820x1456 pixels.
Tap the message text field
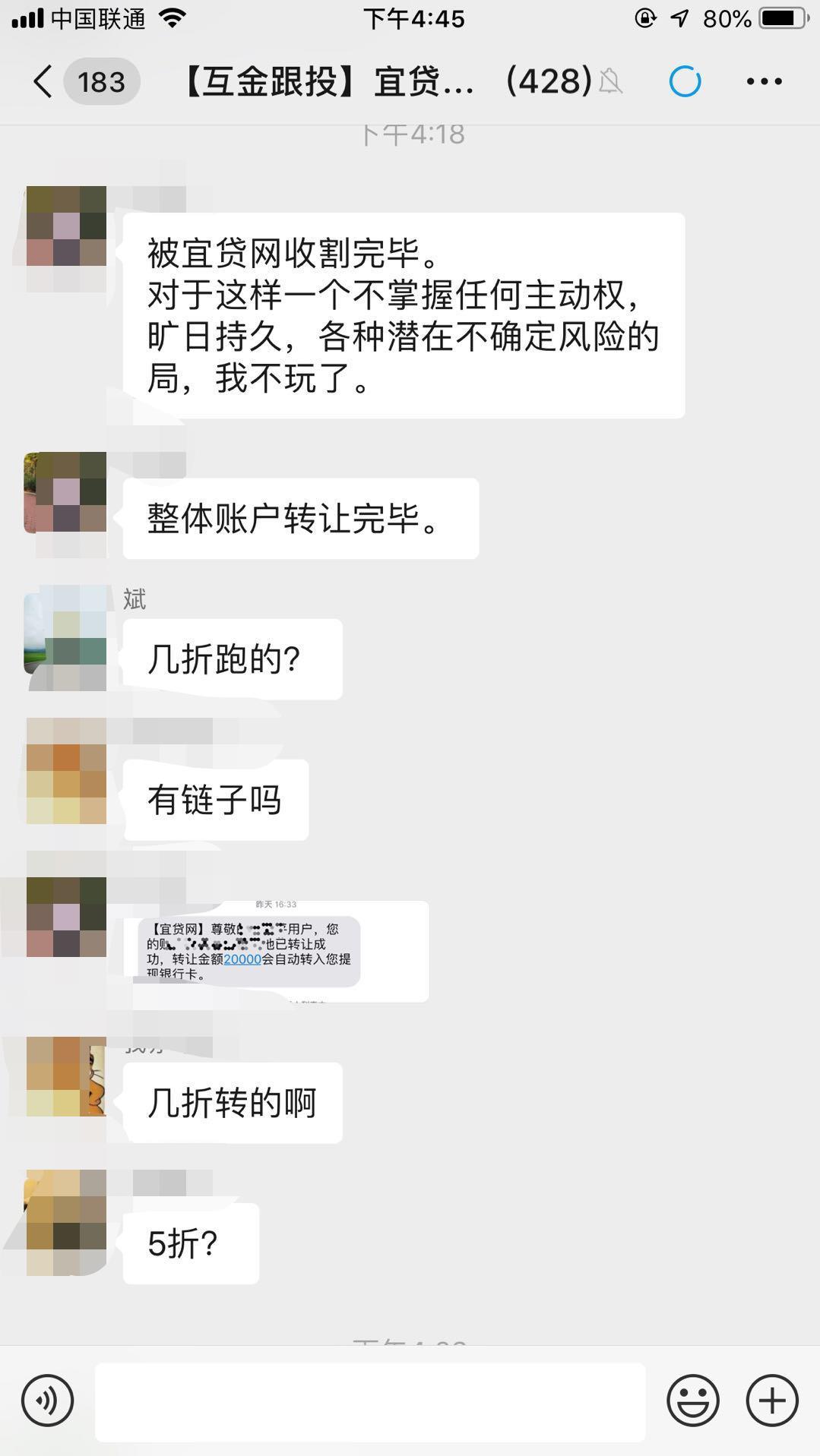pos(370,1401)
